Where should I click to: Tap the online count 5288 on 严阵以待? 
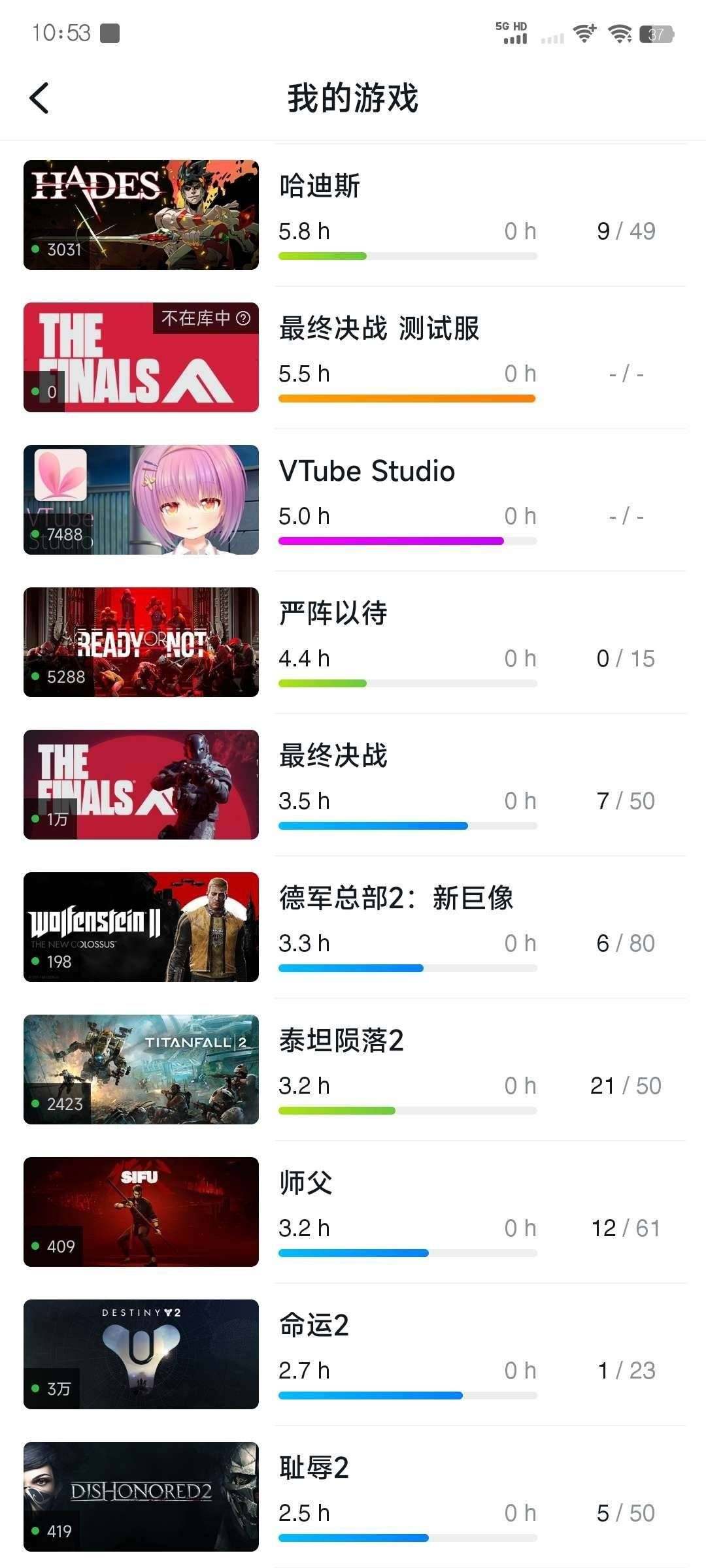[65, 678]
